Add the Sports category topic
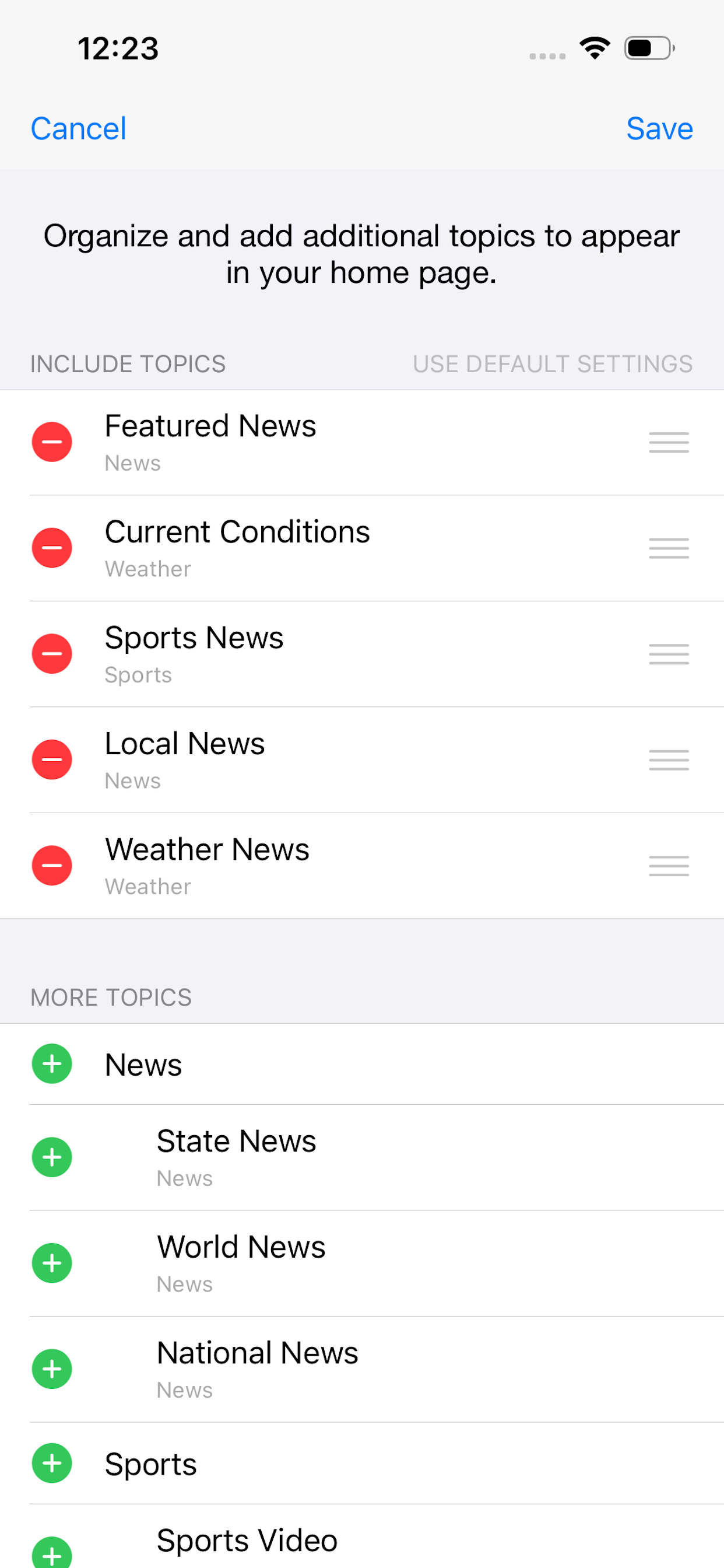 click(52, 1464)
